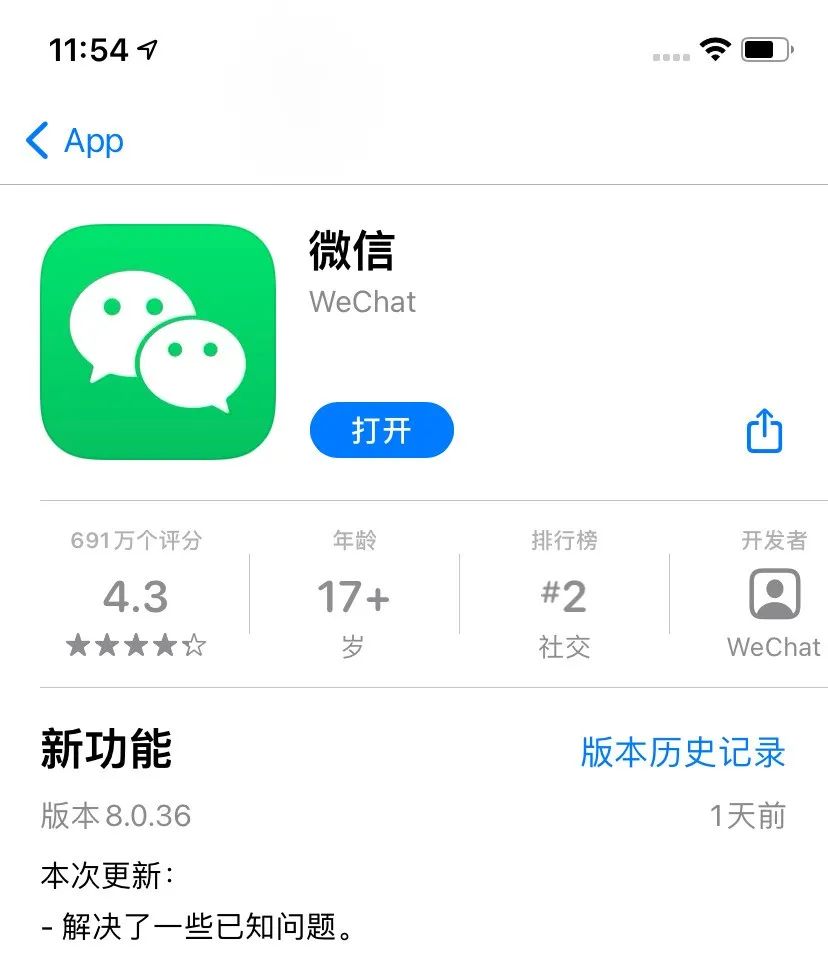This screenshot has width=828, height=972.
Task: Tap the version 8.0.36 label
Action: point(113,816)
